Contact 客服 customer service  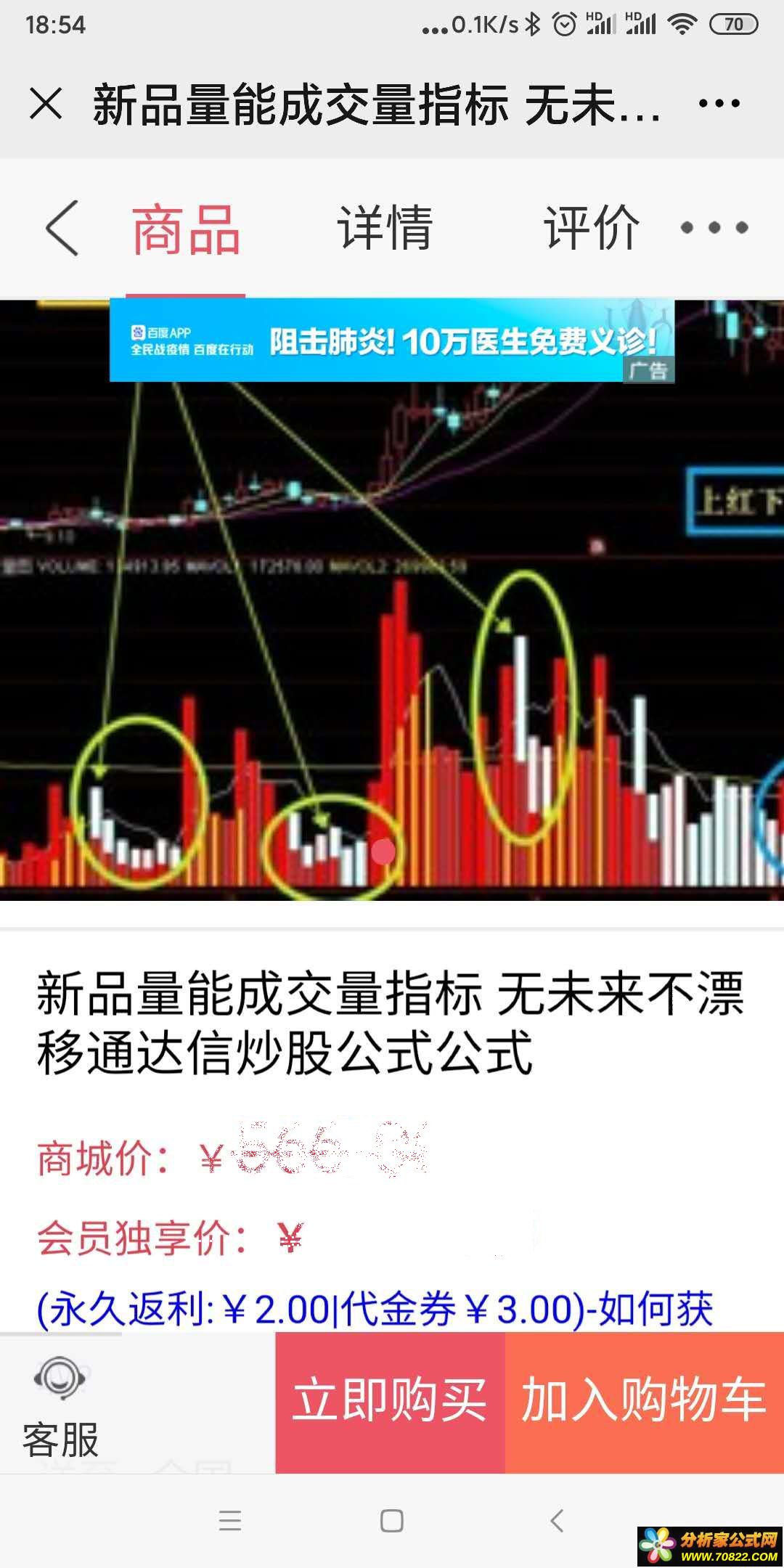coord(61,1407)
